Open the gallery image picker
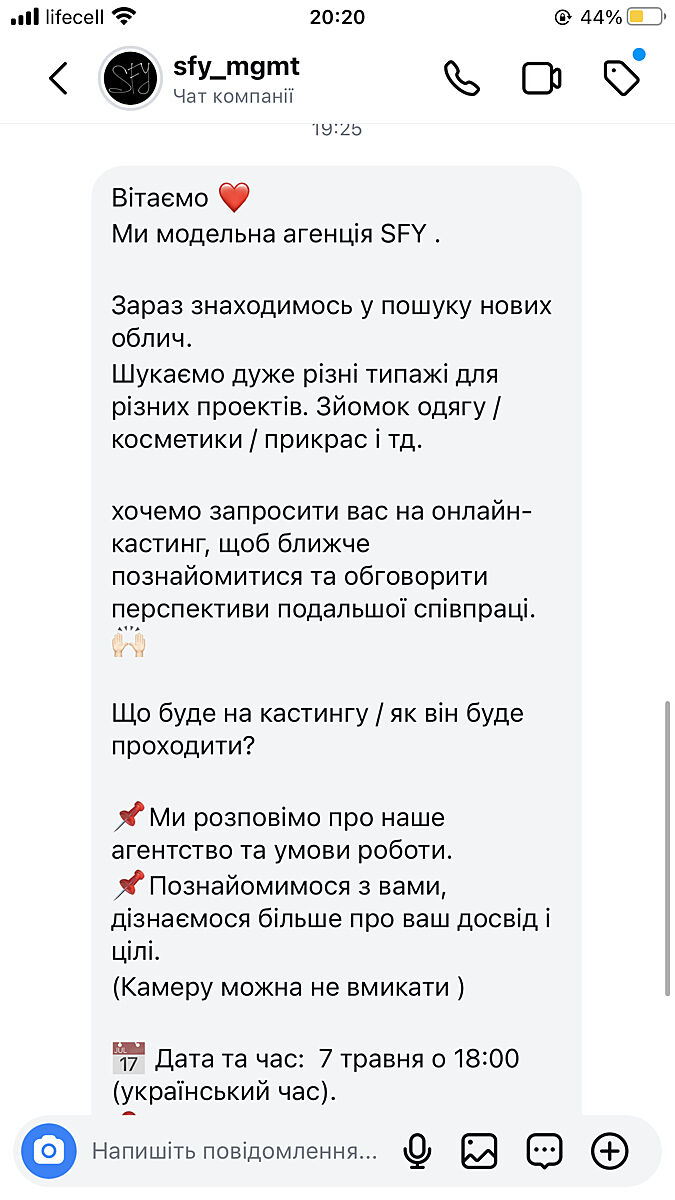Viewport: 675px width, 1200px height. pyautogui.click(x=479, y=1151)
